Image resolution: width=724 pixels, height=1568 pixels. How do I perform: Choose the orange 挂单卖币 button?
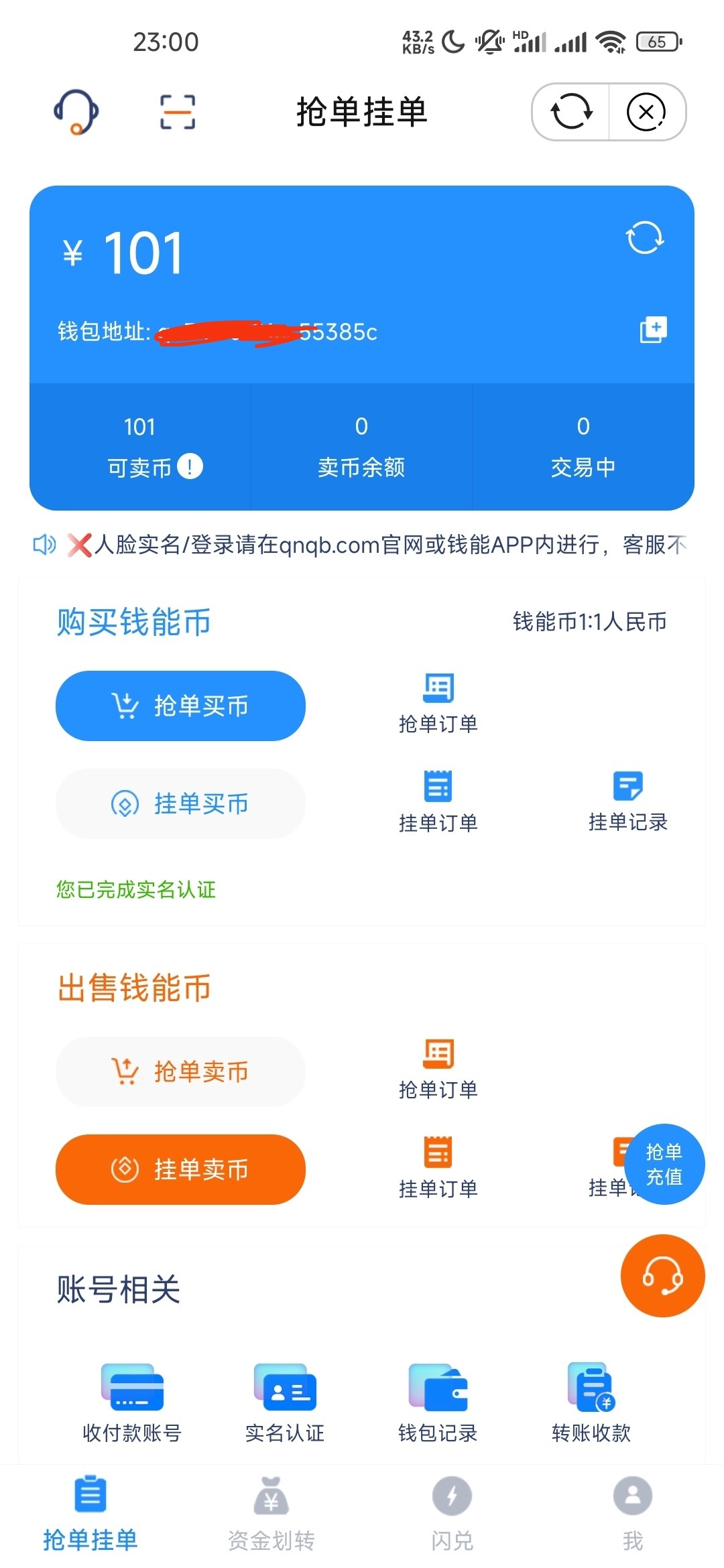[x=180, y=1169]
